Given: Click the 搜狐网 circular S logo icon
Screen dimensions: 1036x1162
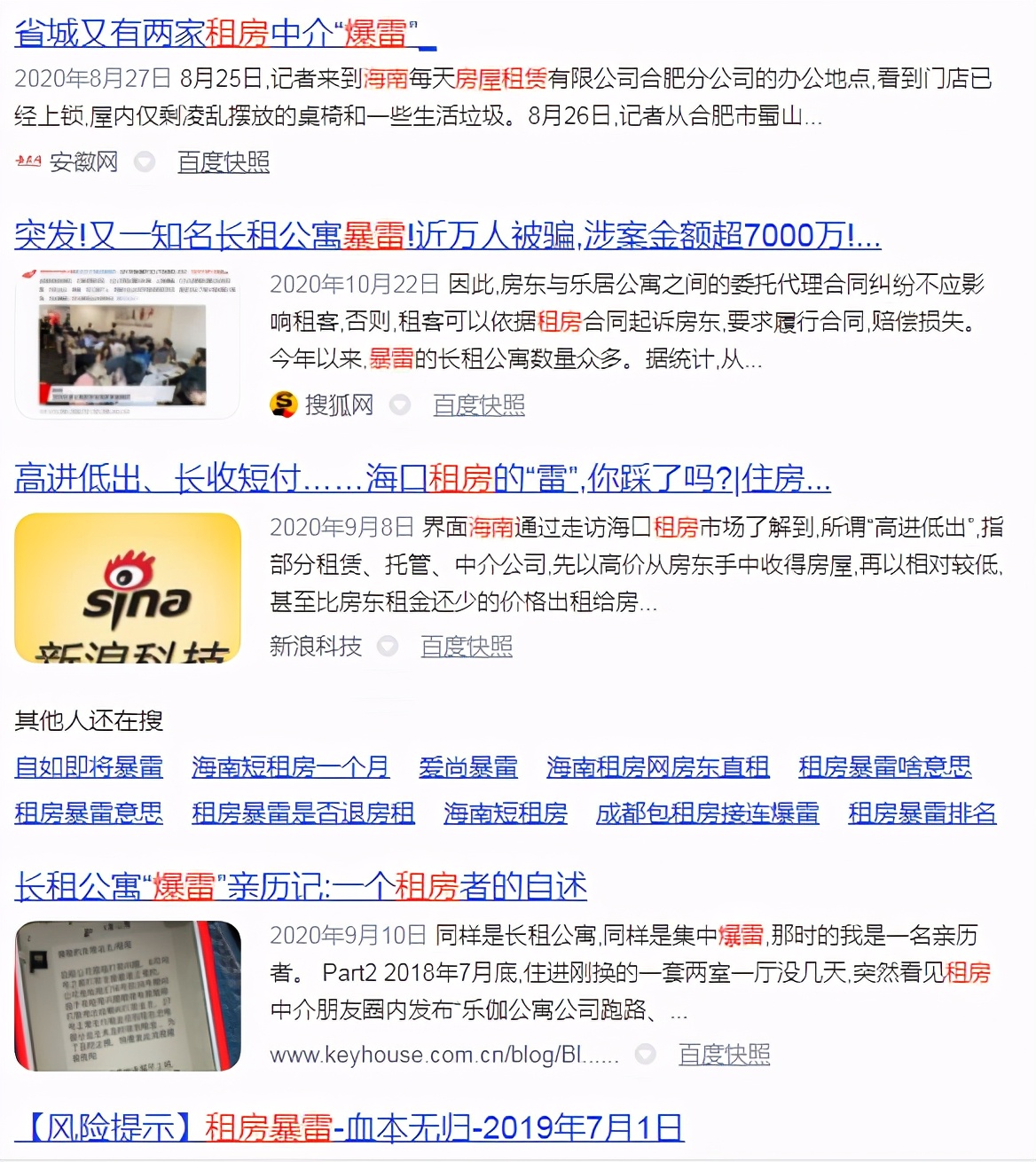Looking at the screenshot, I should click(x=281, y=404).
